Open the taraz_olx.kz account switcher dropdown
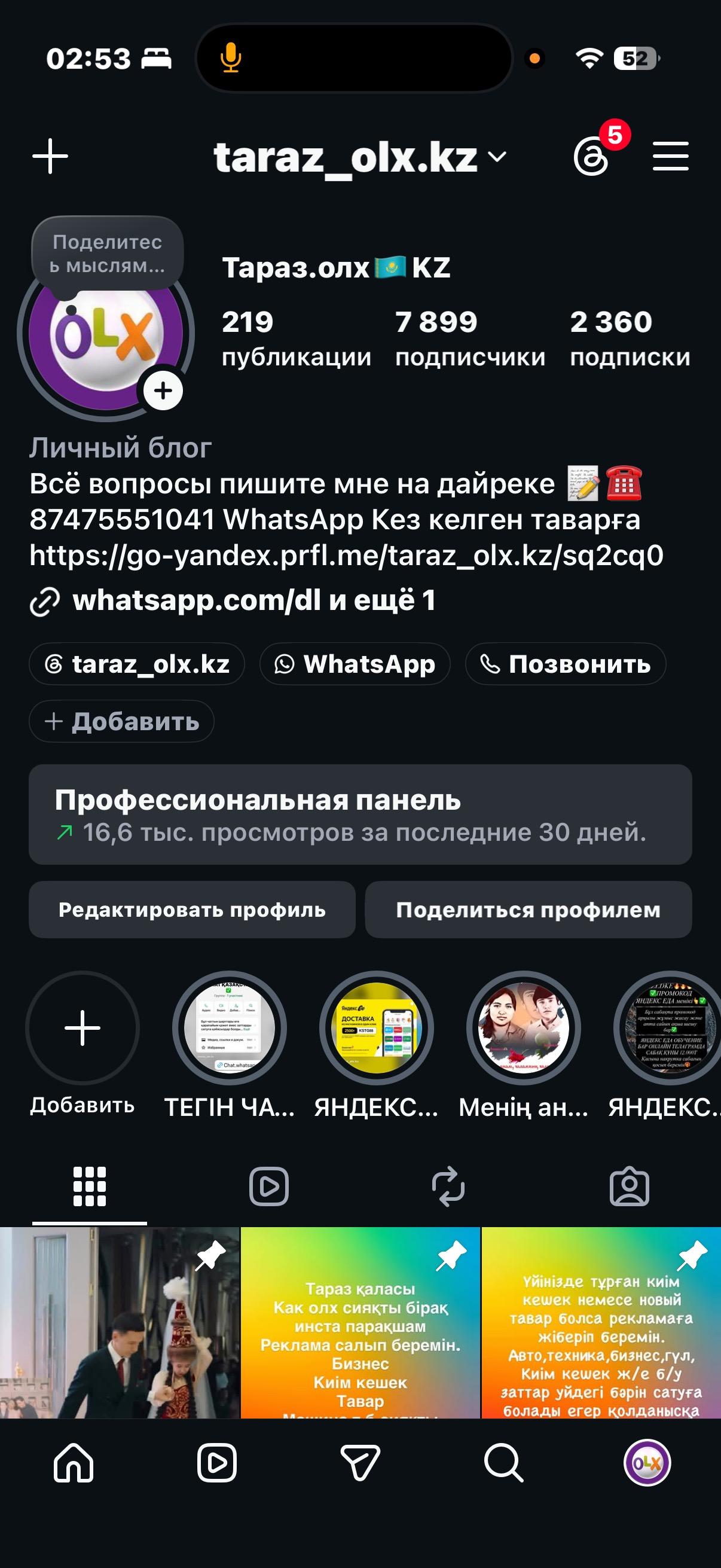The width and height of the screenshot is (721, 1568). pyautogui.click(x=359, y=157)
